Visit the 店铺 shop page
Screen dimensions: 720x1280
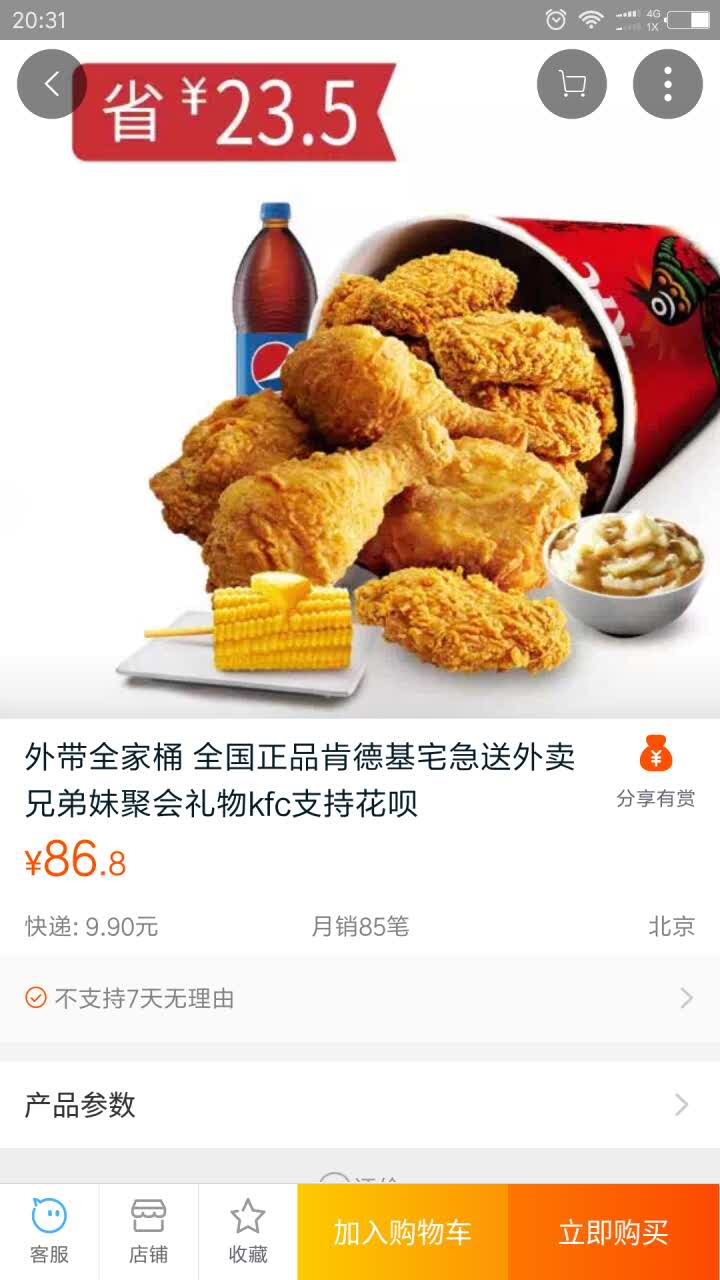click(x=148, y=1232)
